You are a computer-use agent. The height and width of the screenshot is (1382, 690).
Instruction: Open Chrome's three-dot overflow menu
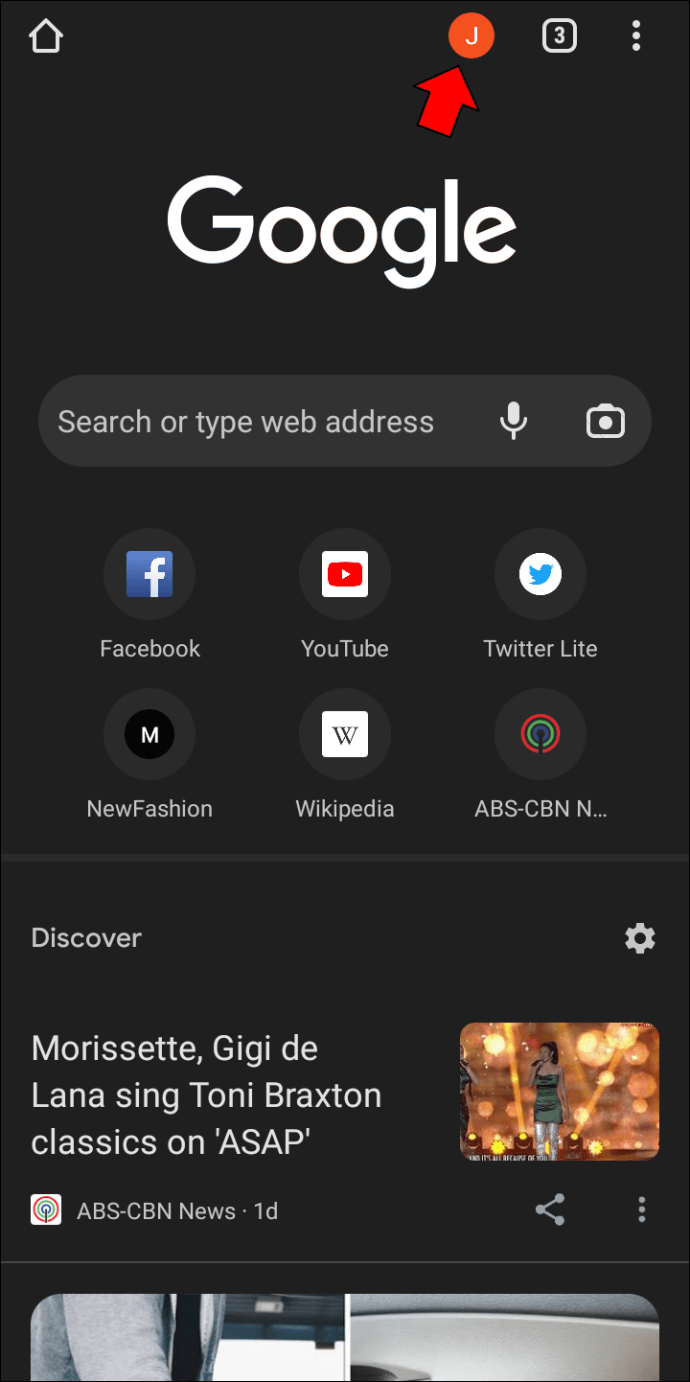[636, 37]
